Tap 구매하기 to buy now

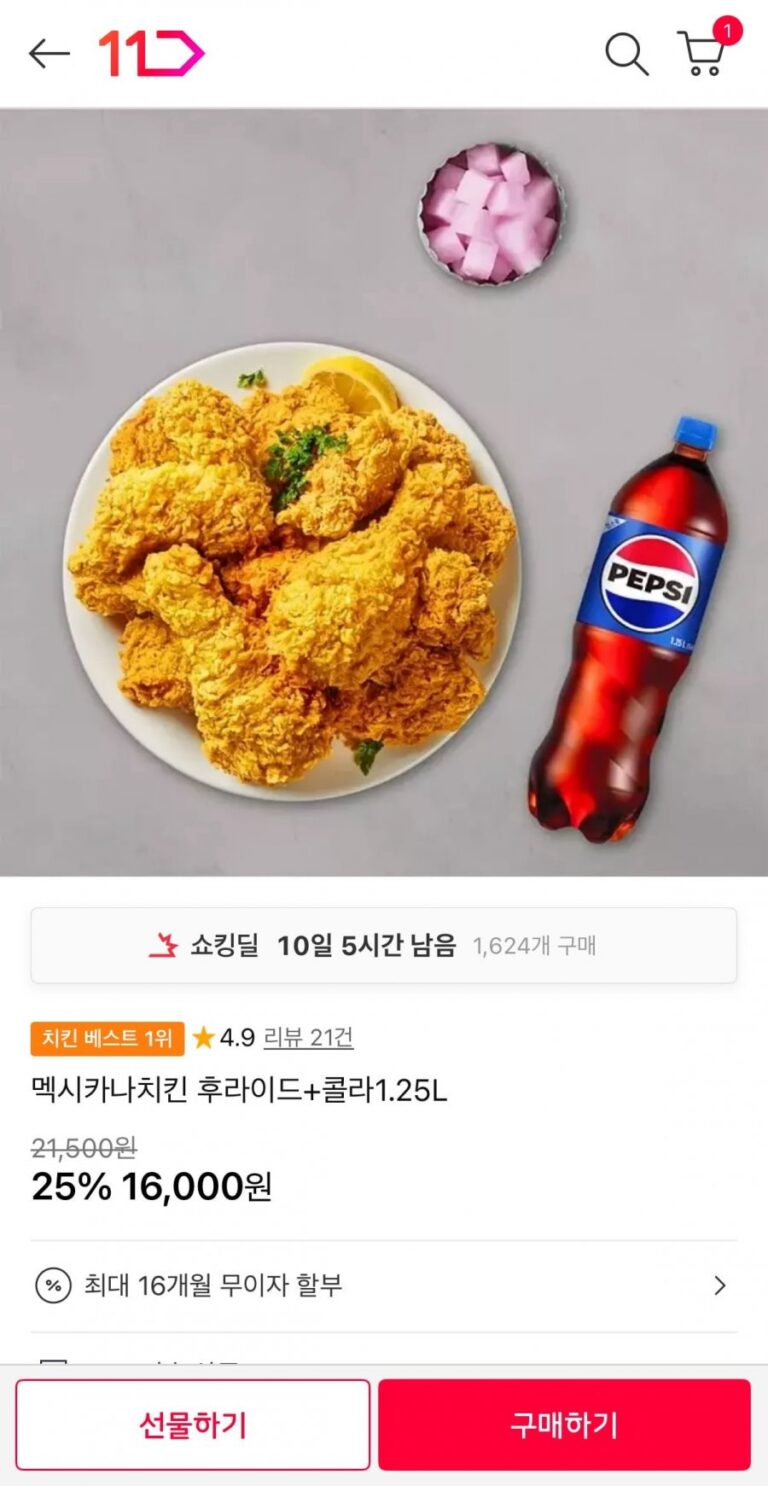click(x=564, y=1425)
